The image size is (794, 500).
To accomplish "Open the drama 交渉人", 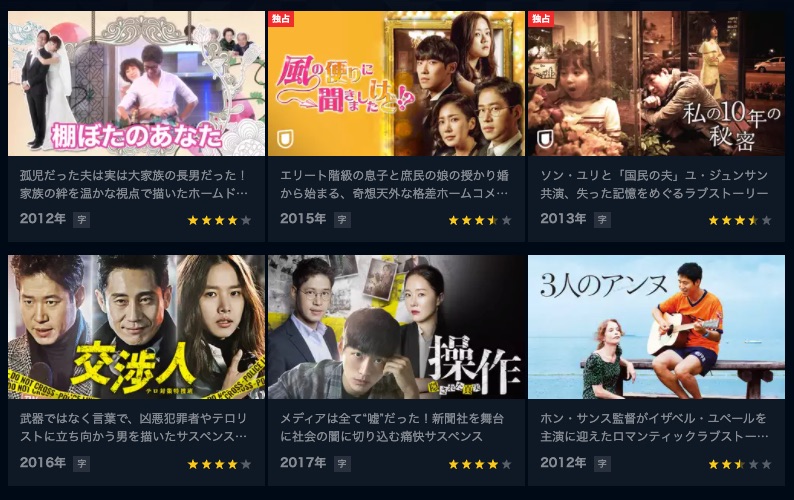I will (x=137, y=328).
